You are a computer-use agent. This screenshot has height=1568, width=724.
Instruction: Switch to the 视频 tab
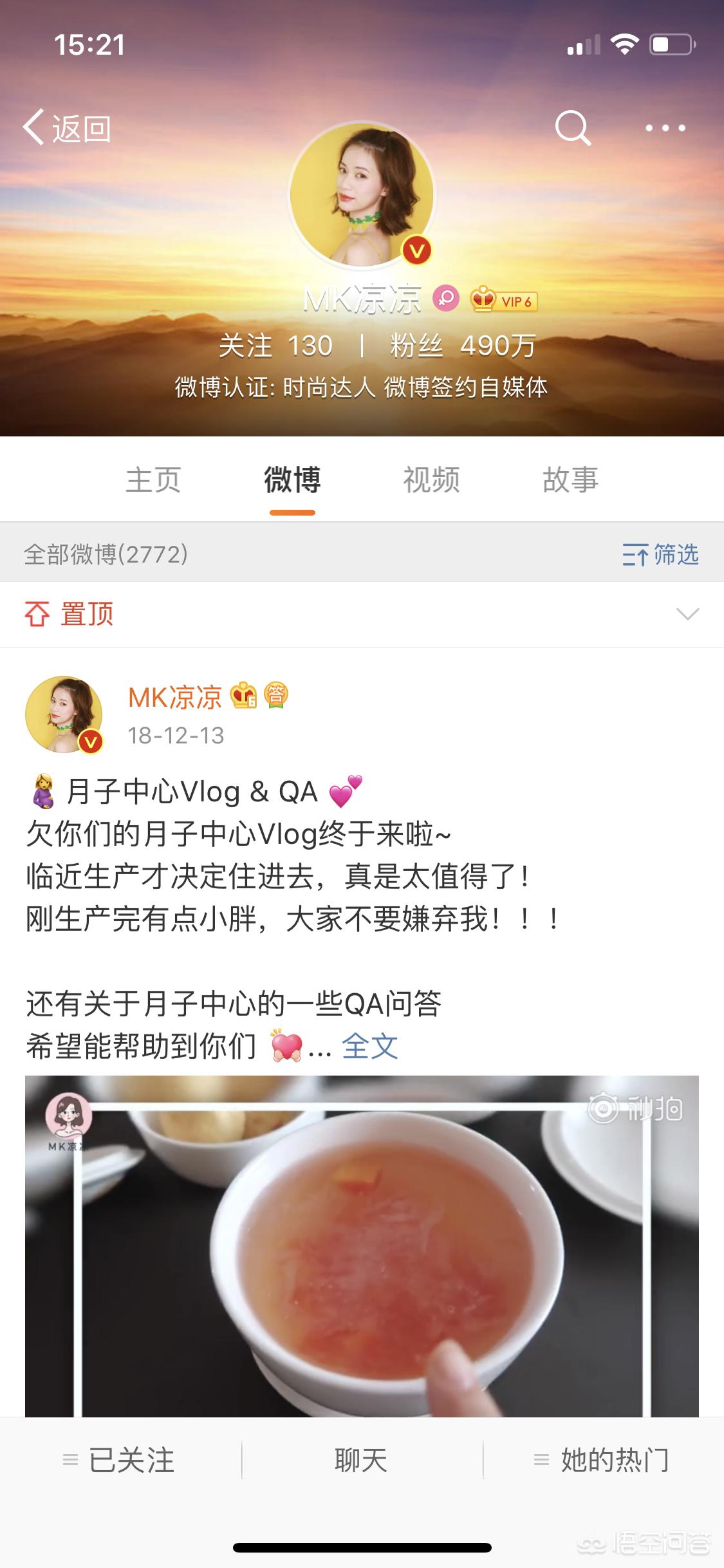(x=431, y=480)
